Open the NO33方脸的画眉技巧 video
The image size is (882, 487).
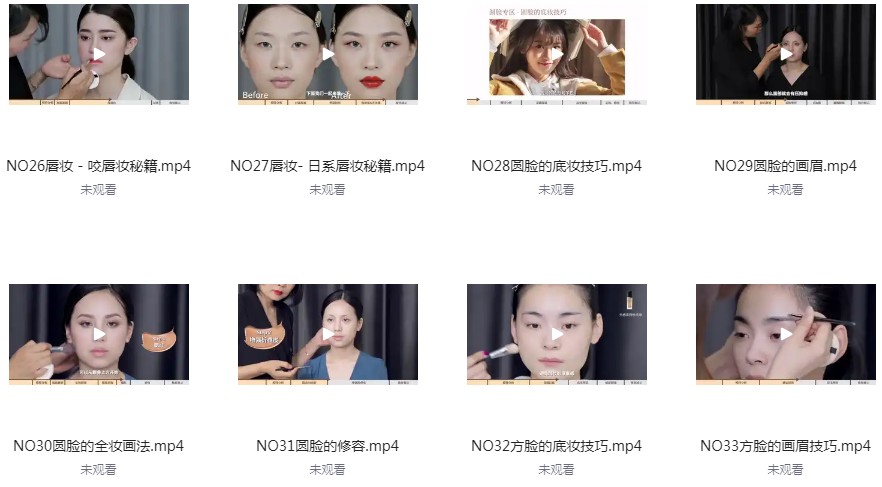point(786,334)
